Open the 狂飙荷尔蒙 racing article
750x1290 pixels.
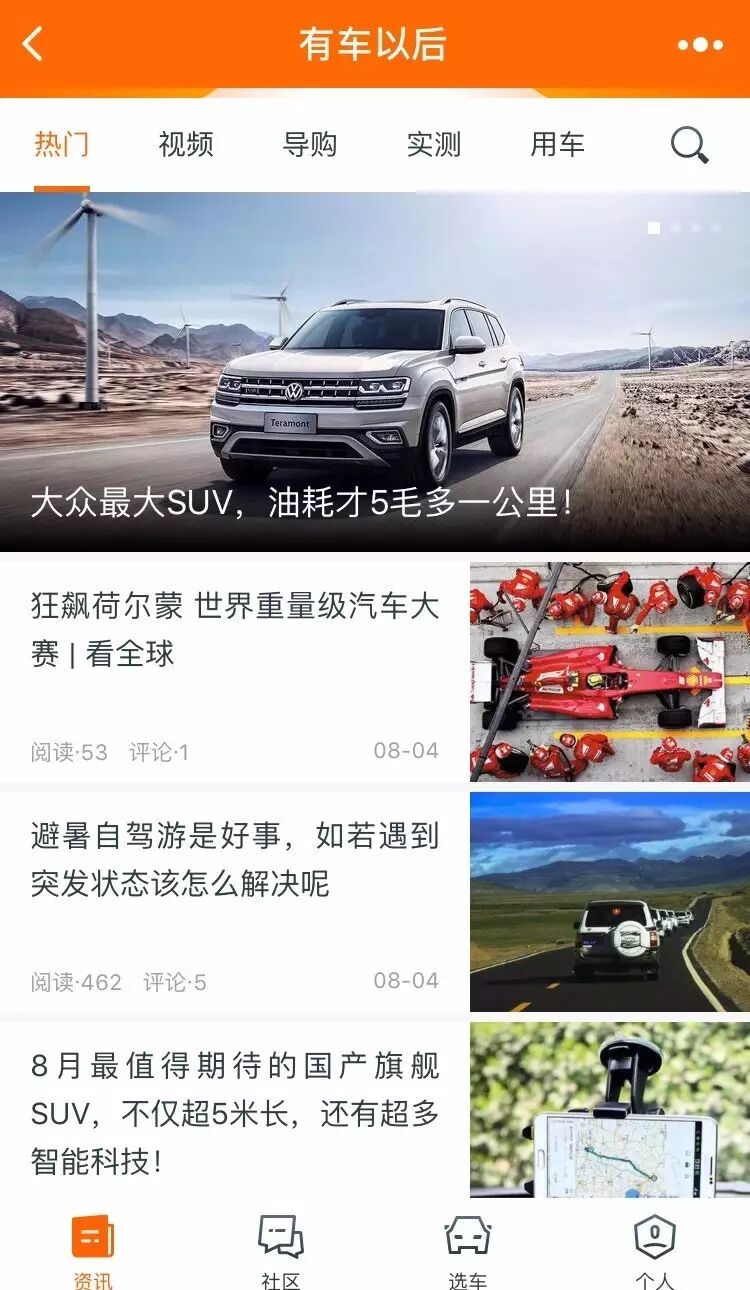click(x=235, y=630)
